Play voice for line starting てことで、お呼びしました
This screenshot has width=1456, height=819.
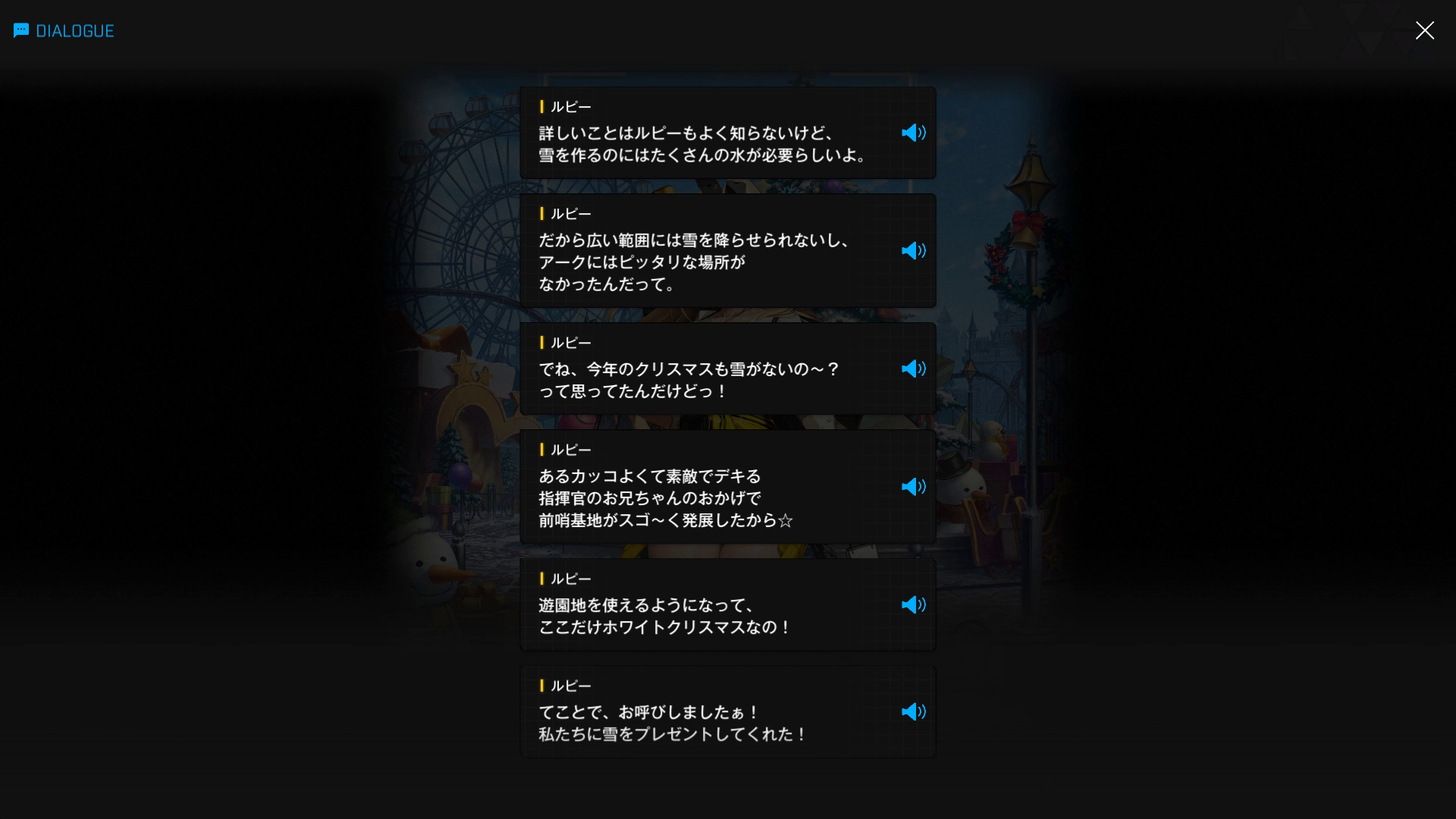pos(913,711)
